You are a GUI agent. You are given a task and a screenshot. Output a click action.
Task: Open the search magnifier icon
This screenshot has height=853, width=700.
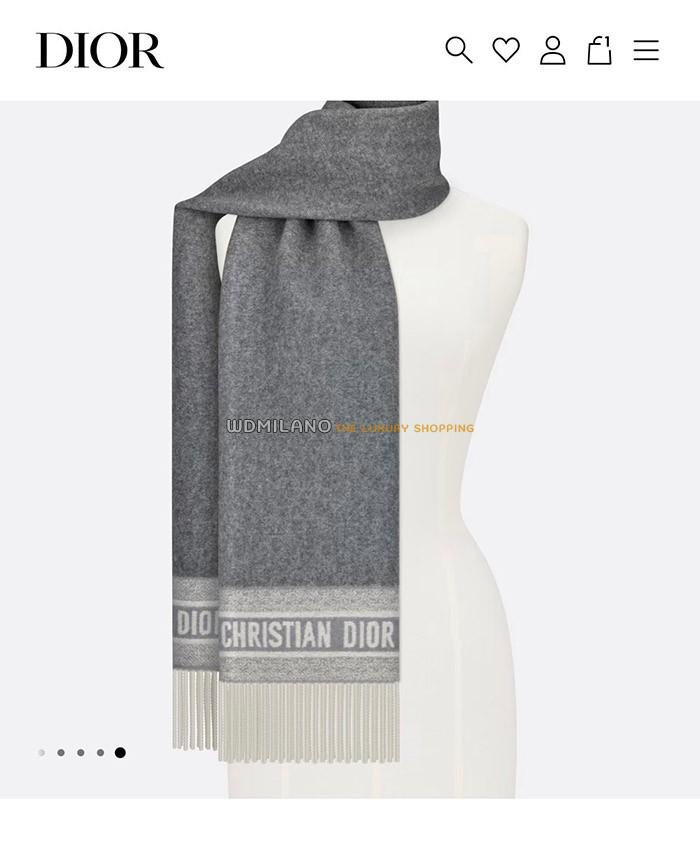click(458, 50)
